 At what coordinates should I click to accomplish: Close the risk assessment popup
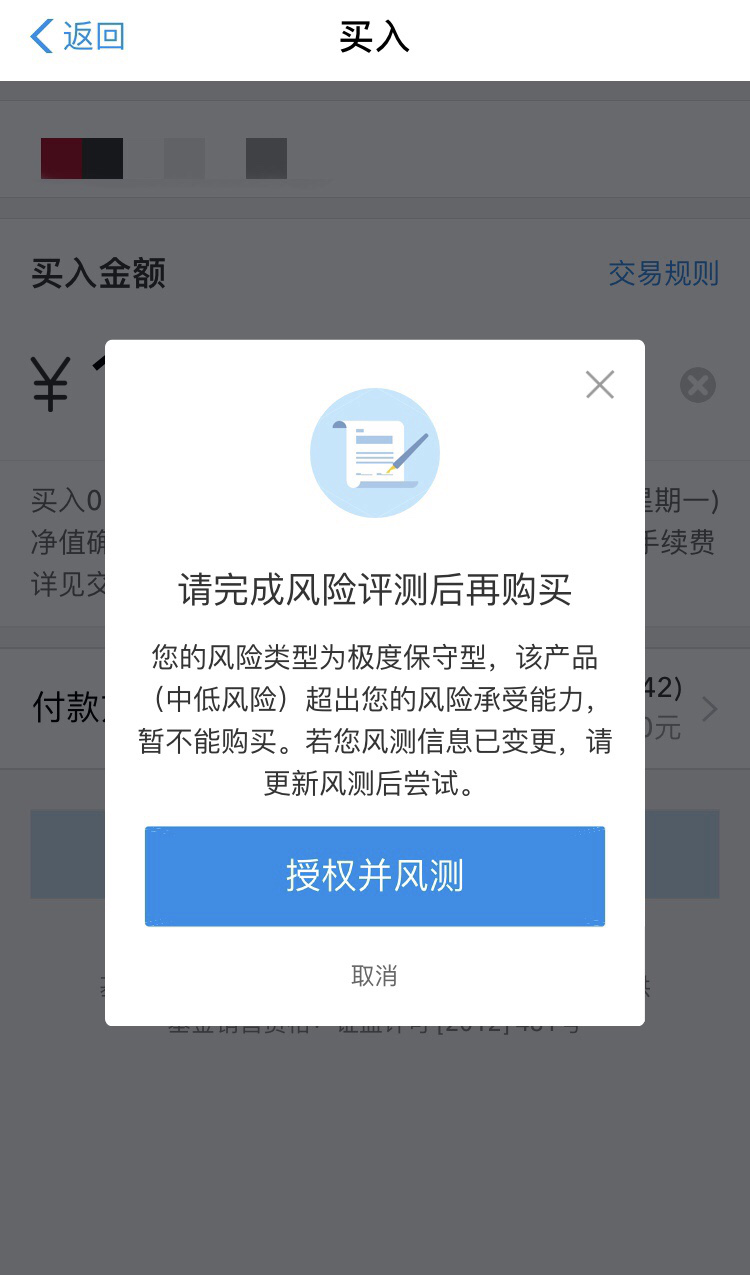pyautogui.click(x=600, y=384)
